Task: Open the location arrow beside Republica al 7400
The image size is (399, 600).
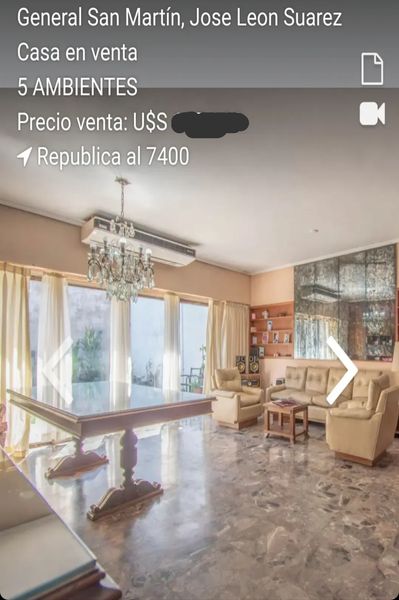Action: (24, 157)
